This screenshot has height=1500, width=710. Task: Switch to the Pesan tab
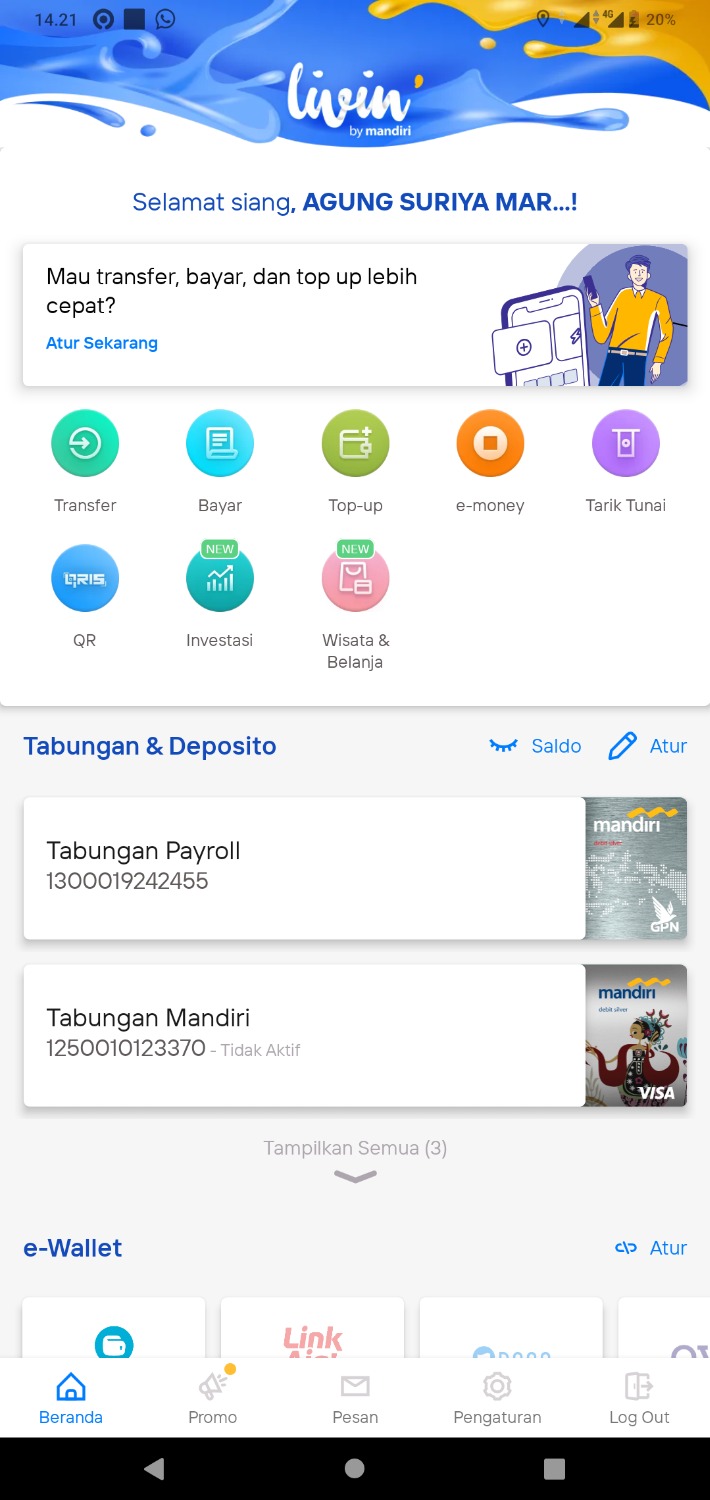pyautogui.click(x=355, y=1398)
